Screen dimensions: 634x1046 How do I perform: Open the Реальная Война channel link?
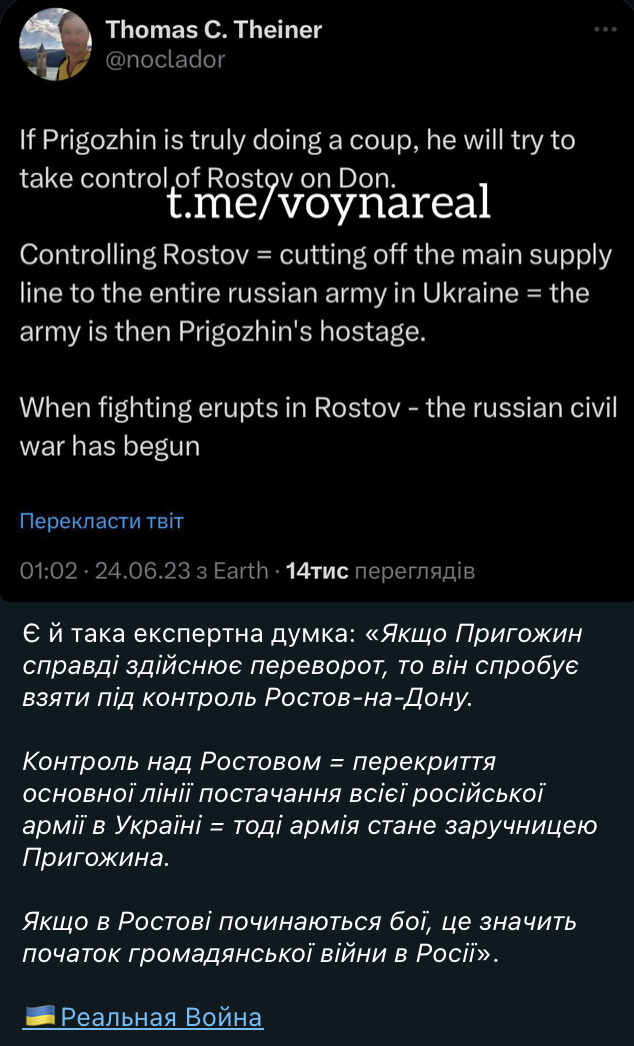click(161, 1017)
